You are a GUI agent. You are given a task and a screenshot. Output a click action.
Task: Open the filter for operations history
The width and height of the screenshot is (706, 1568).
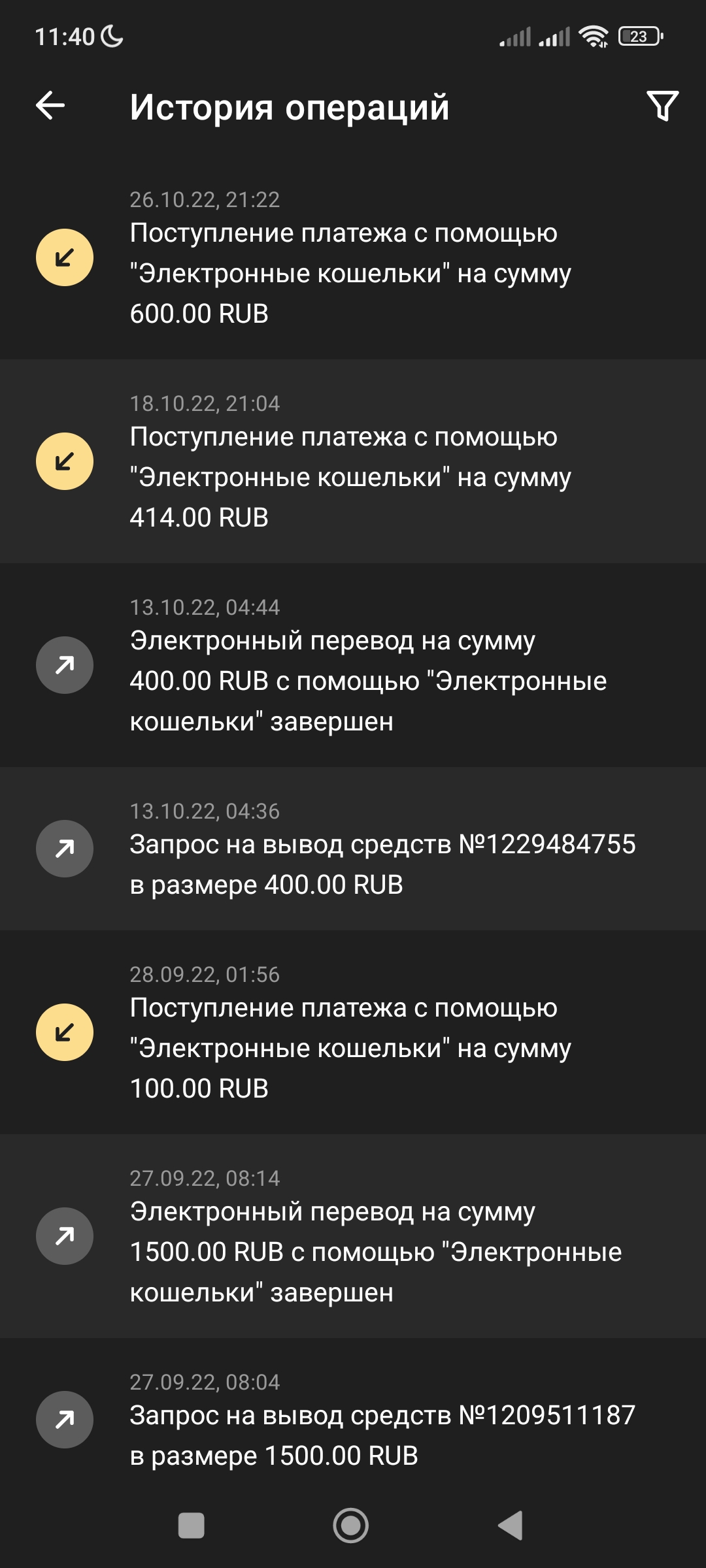662,106
